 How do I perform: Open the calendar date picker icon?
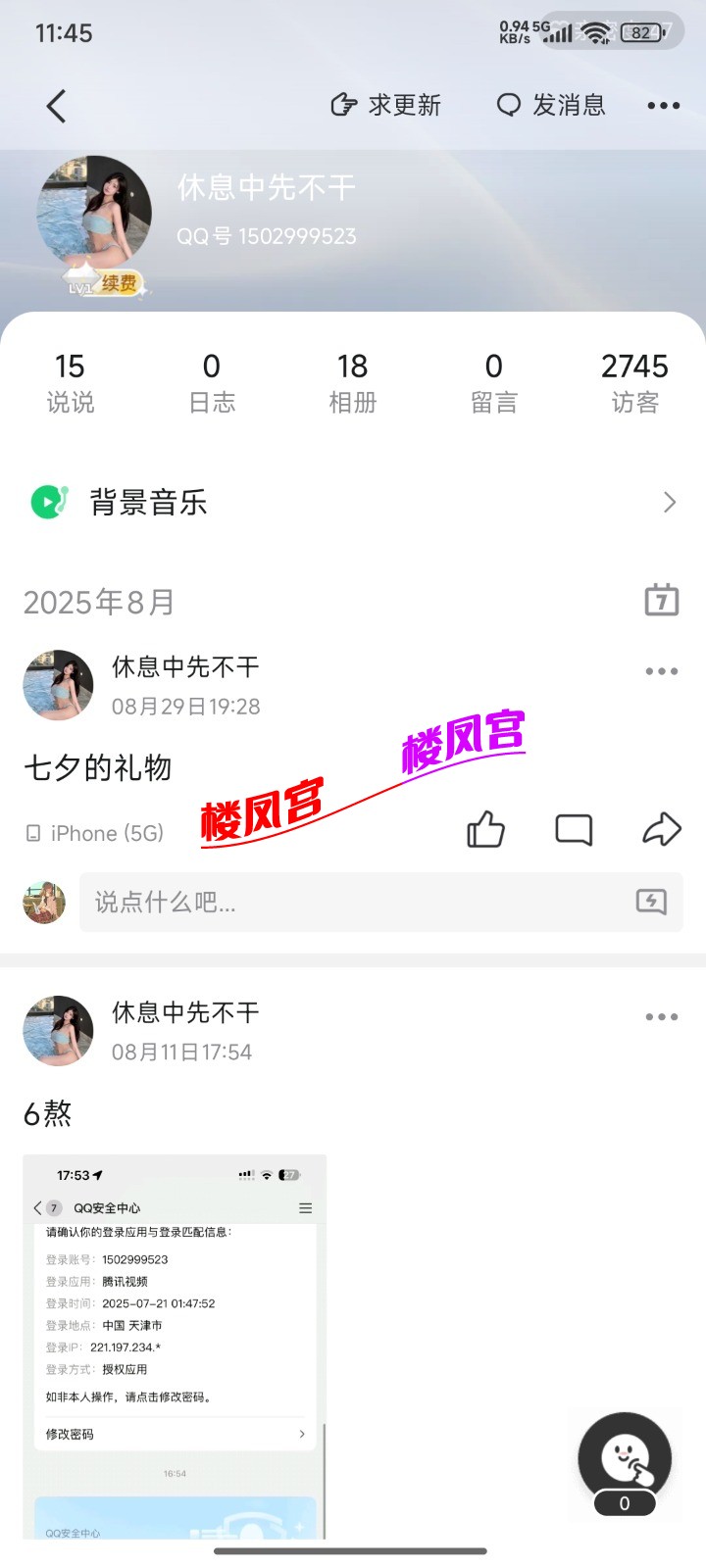662,600
